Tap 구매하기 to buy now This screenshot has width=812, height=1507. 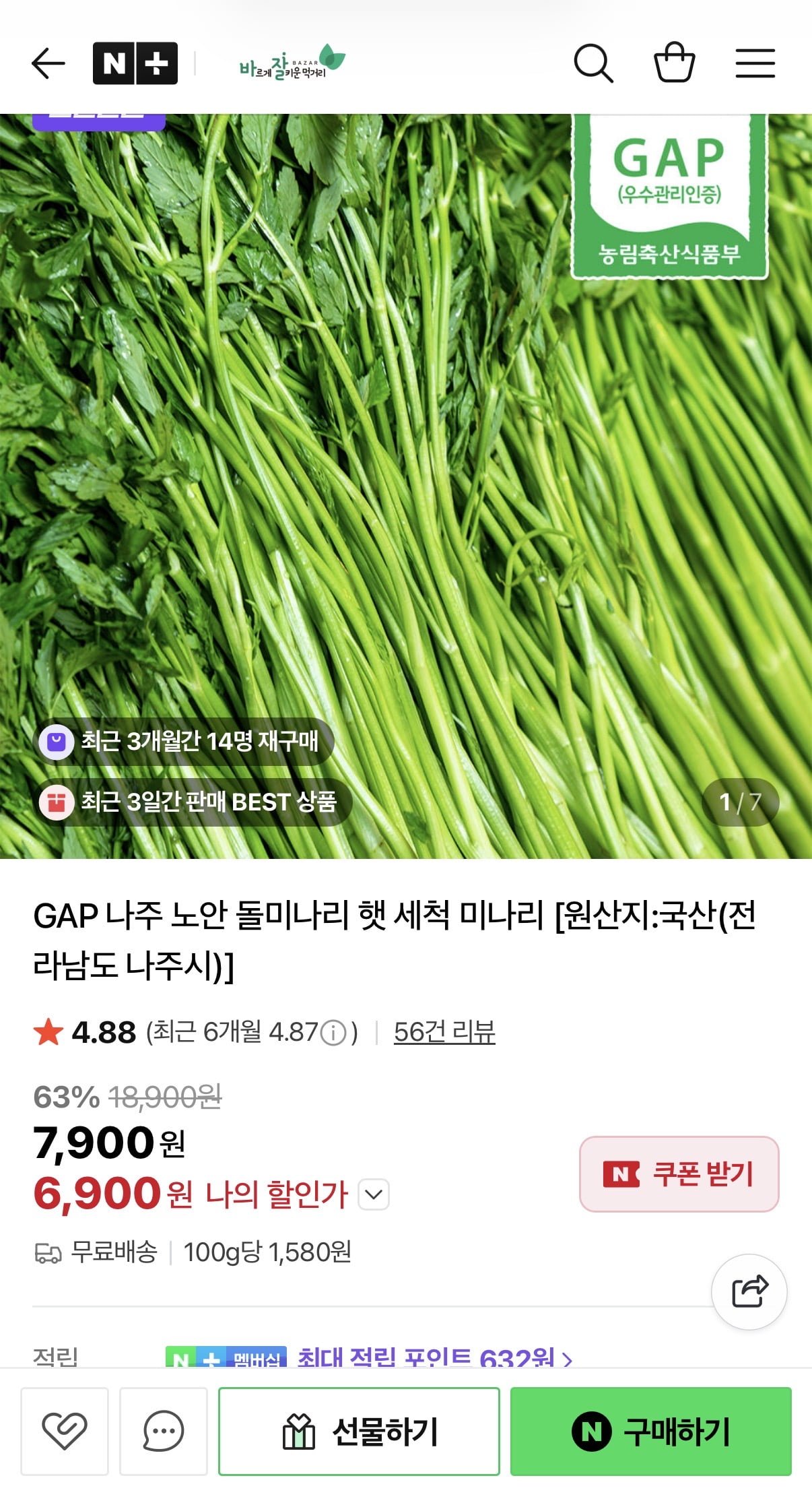coord(650,1431)
